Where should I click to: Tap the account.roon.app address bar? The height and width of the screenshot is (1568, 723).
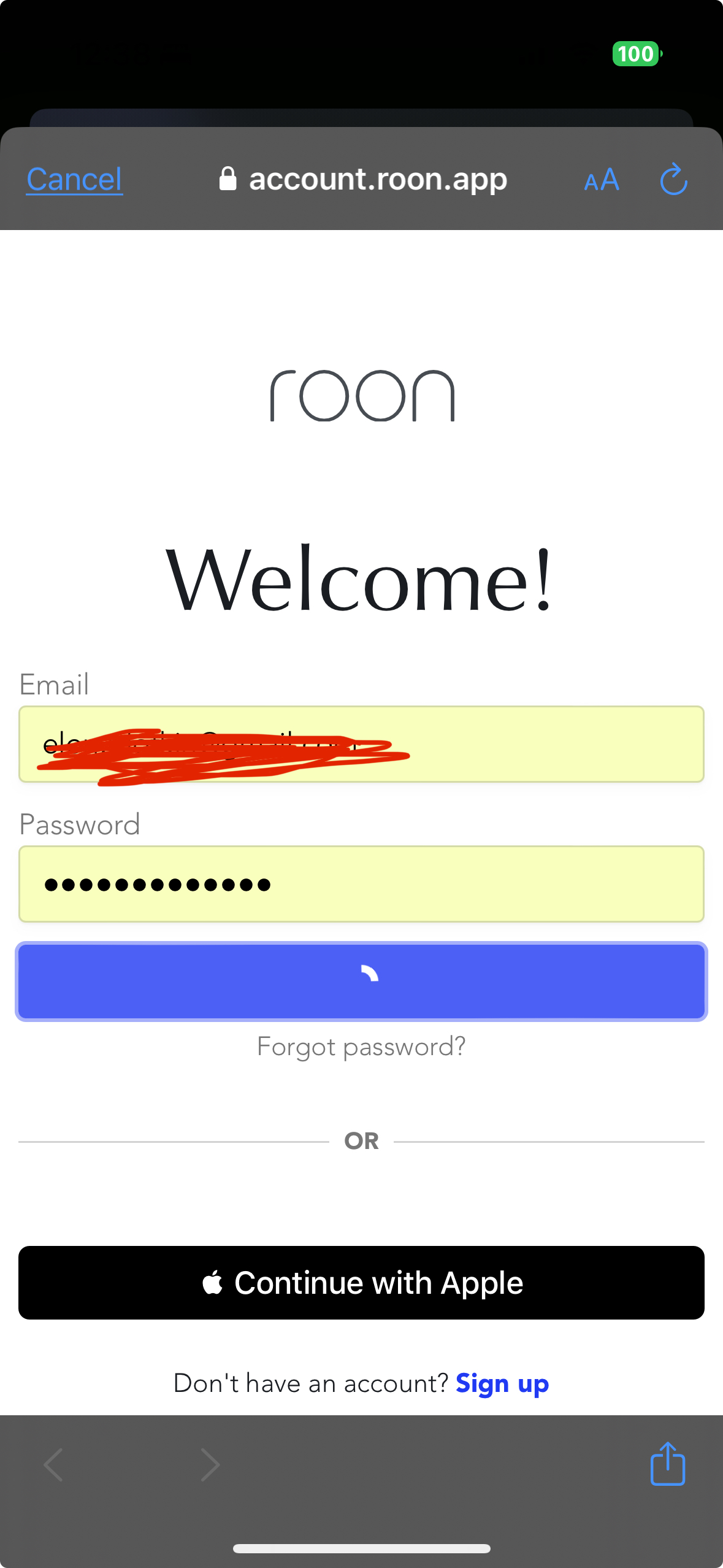(x=363, y=179)
